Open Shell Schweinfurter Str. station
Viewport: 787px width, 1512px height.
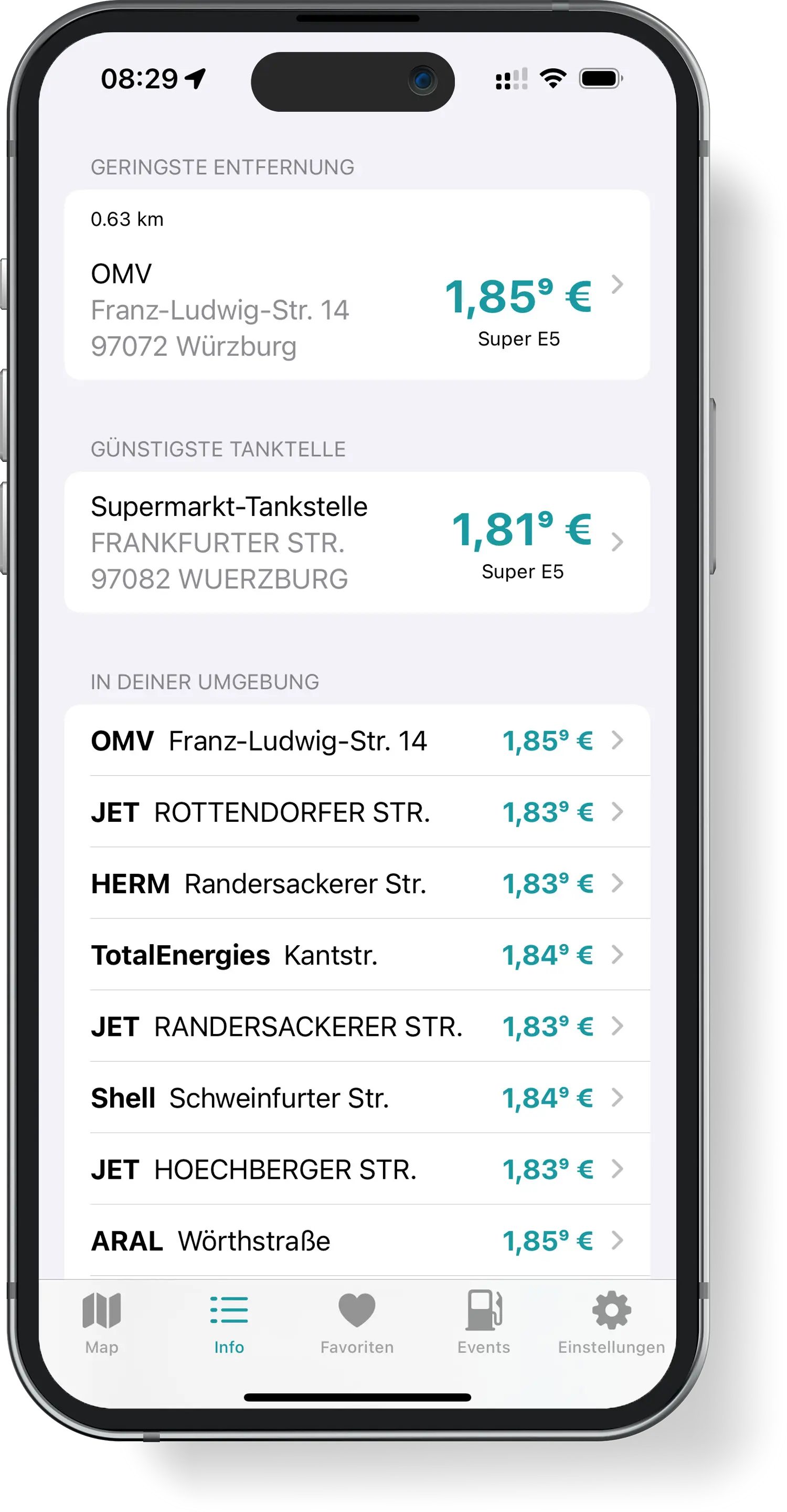356,1097
